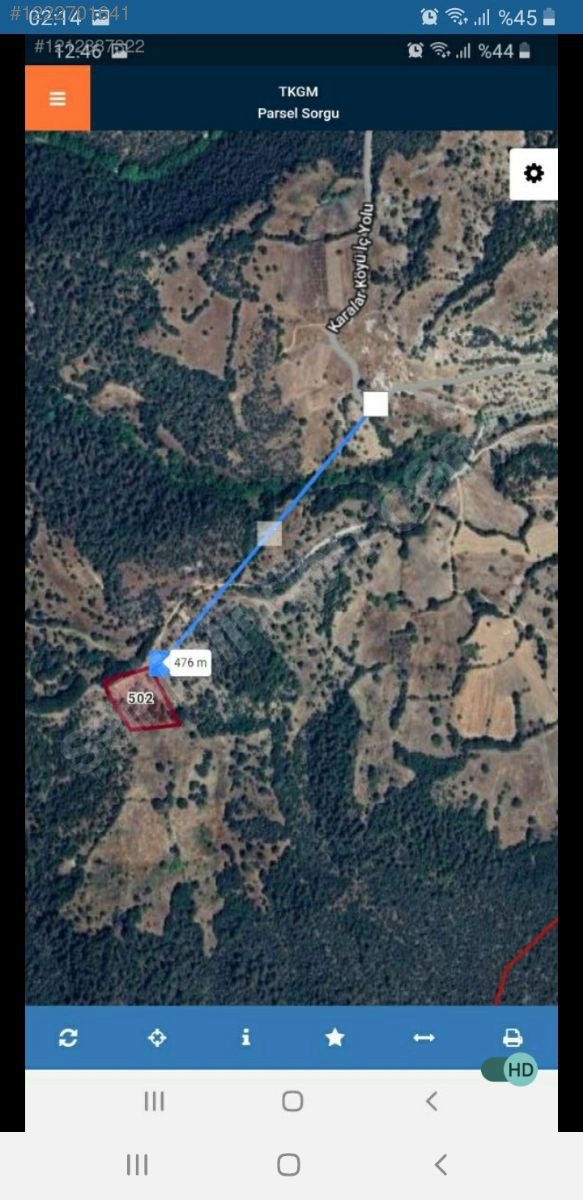Image resolution: width=583 pixels, height=1200 pixels.
Task: Print the map with the printer icon
Action: tap(513, 1038)
